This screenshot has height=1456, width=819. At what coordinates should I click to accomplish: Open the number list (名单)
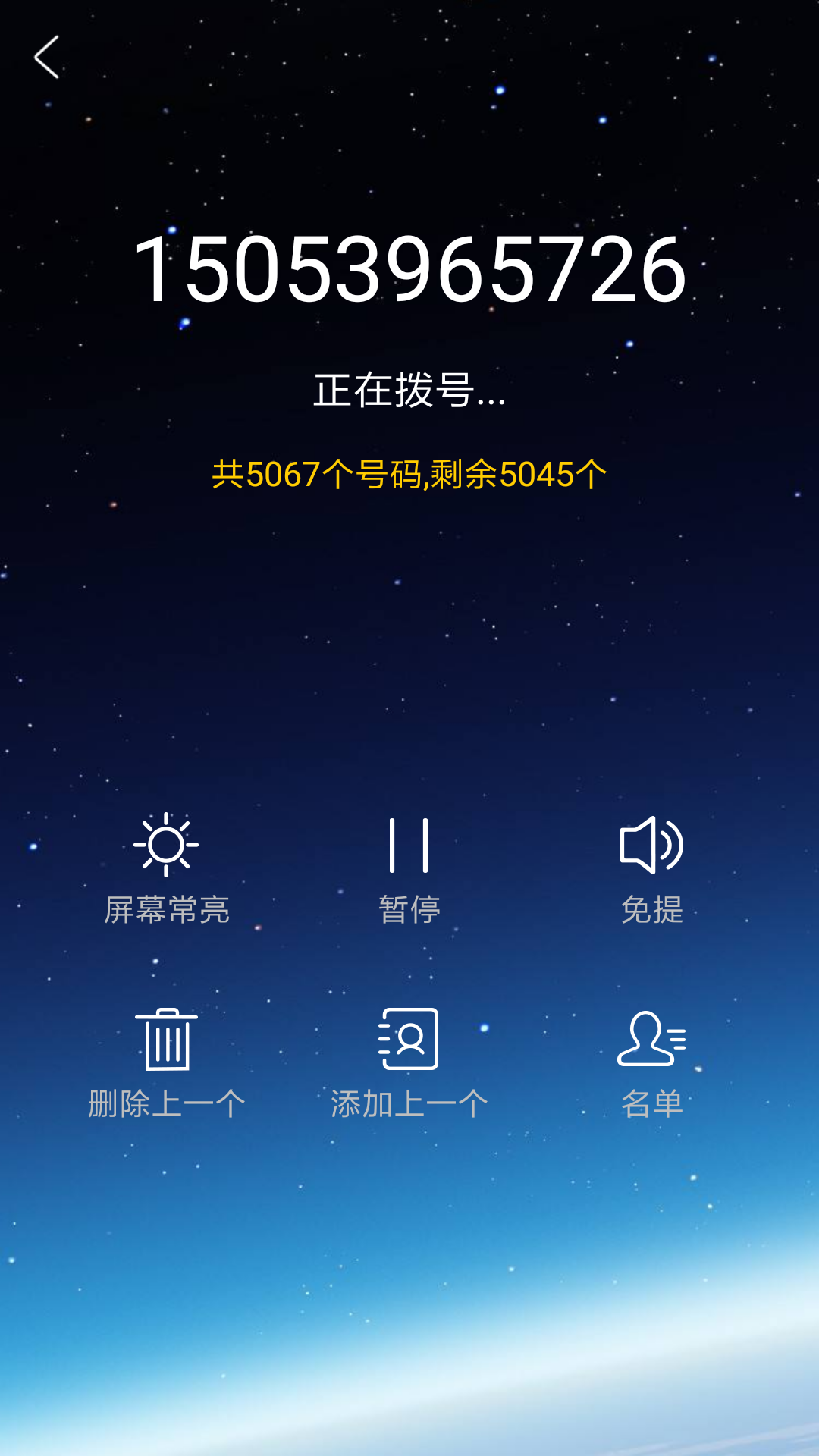(651, 1062)
